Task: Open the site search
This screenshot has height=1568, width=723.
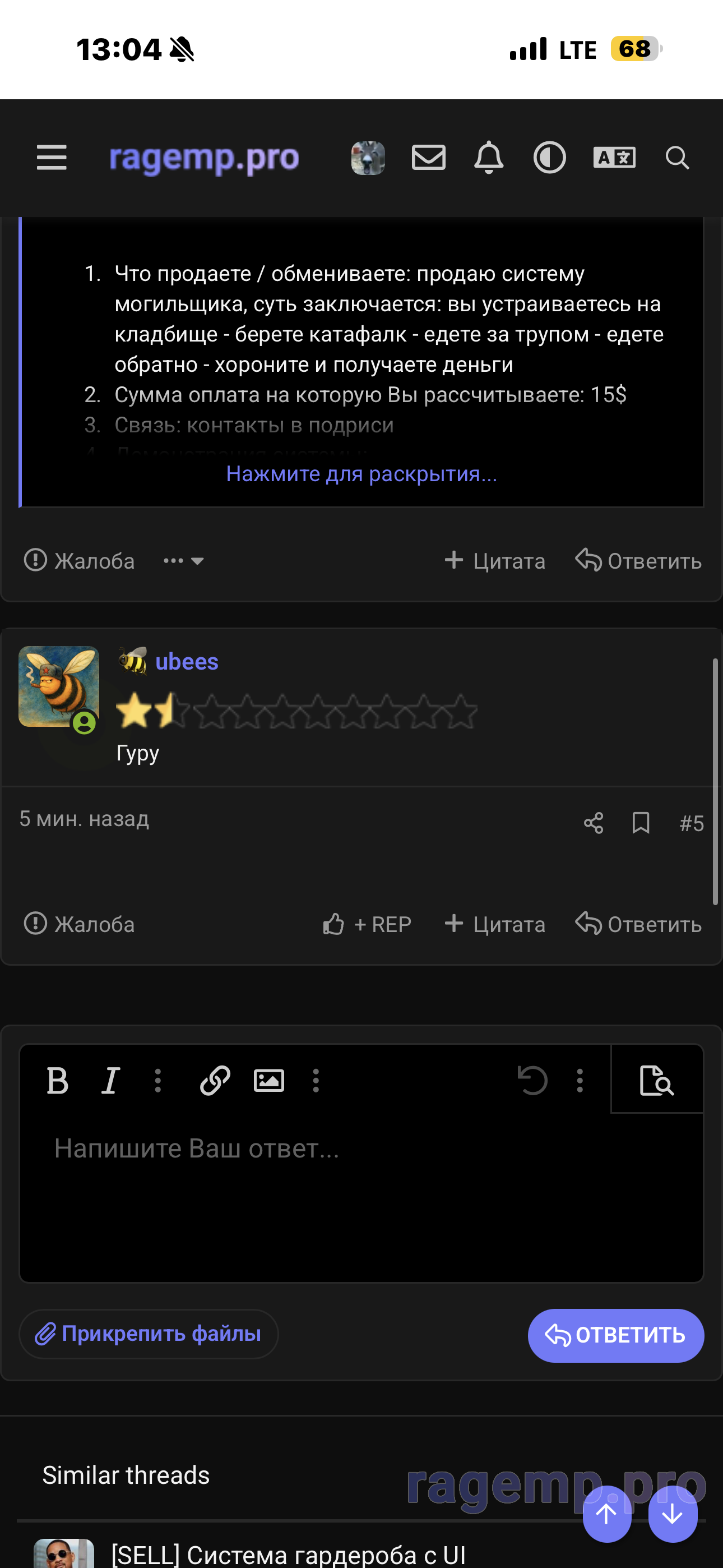Action: click(x=676, y=158)
